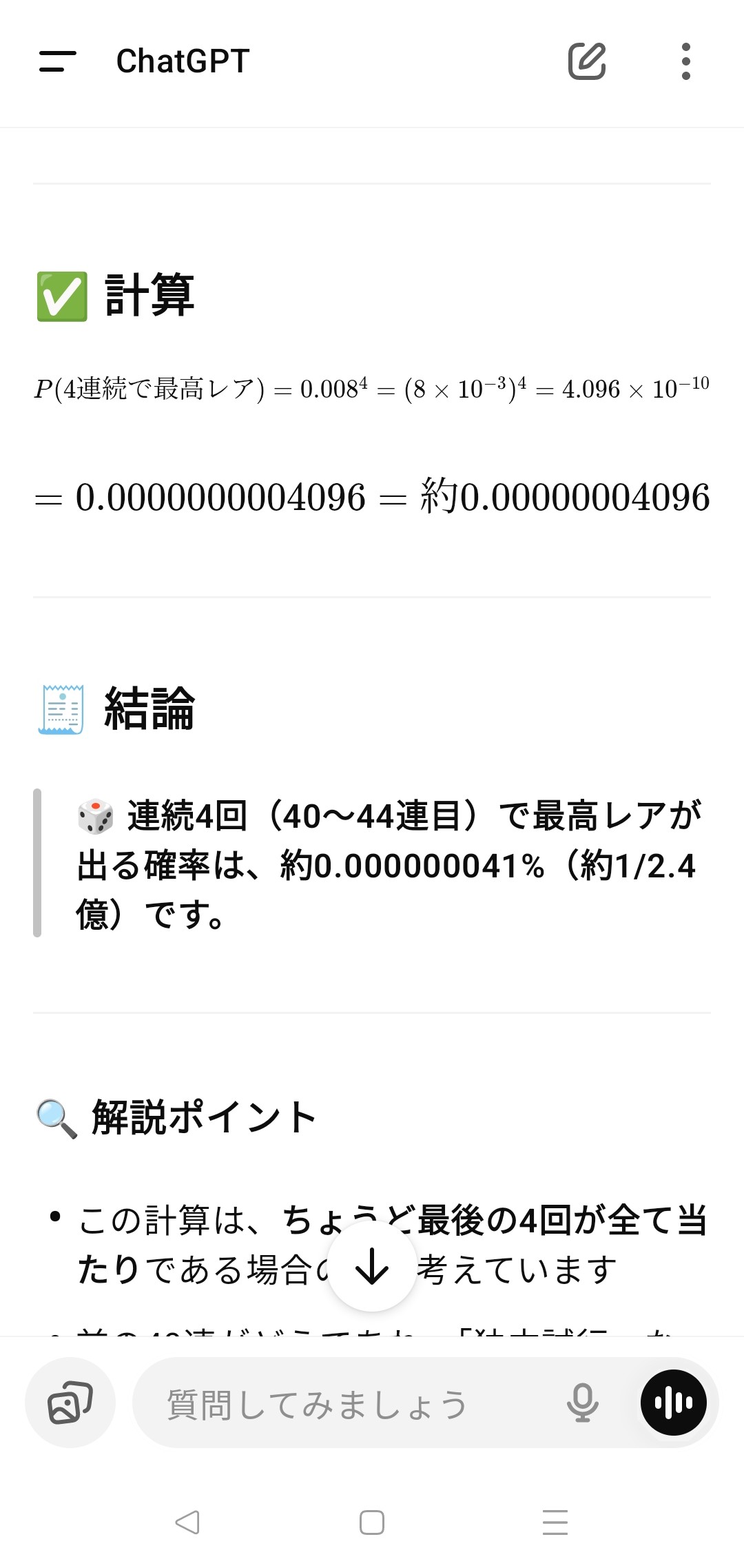Start voice mode conversation
Image resolution: width=744 pixels, height=1568 pixels.
(673, 1402)
